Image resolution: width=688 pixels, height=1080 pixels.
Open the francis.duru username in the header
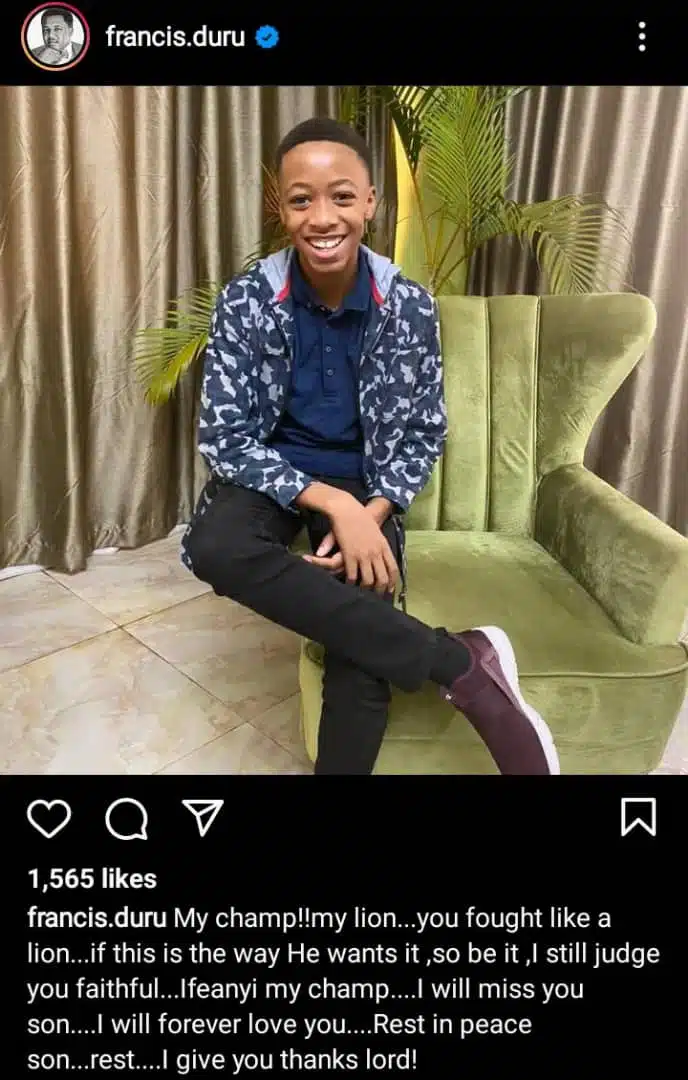pos(177,38)
